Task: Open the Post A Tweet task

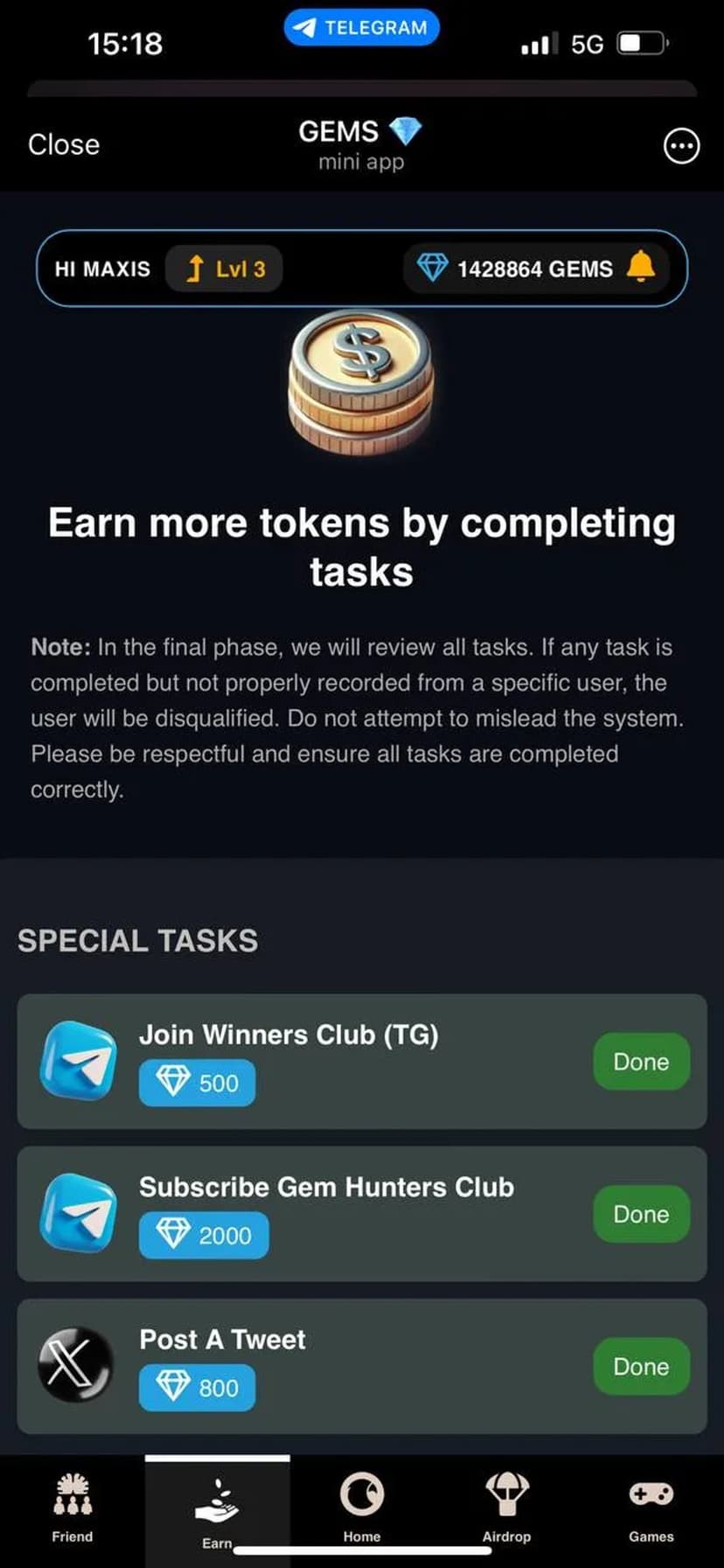Action: click(x=222, y=1340)
